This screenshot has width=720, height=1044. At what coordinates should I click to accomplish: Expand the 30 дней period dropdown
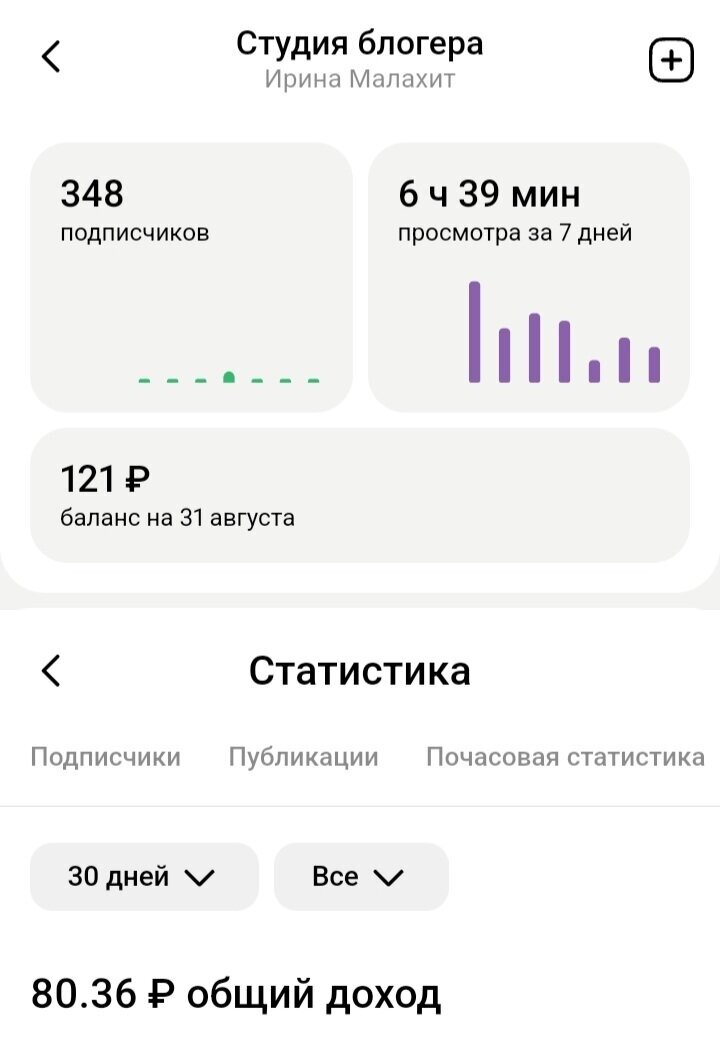coord(144,877)
